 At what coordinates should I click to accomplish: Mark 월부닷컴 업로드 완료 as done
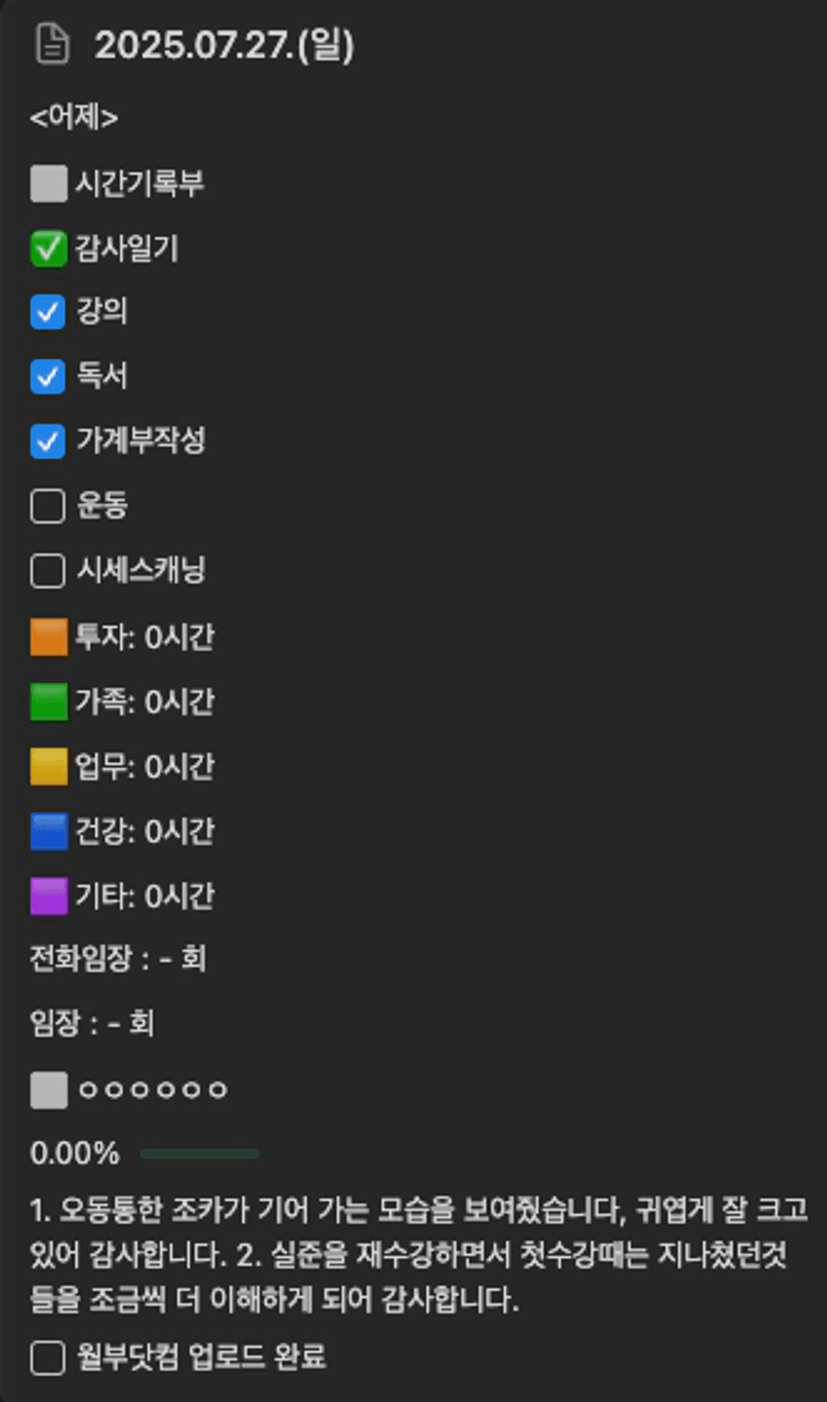[47, 1358]
